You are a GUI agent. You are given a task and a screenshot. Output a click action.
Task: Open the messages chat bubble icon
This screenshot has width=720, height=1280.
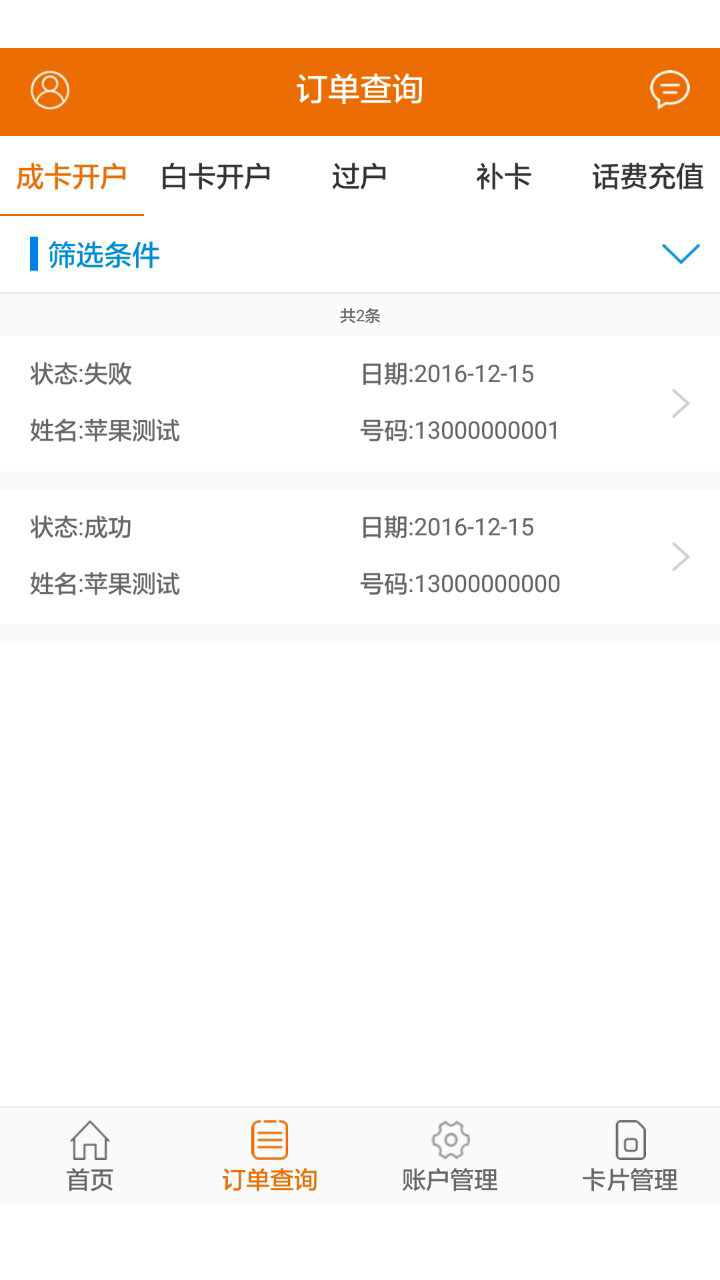pyautogui.click(x=670, y=90)
